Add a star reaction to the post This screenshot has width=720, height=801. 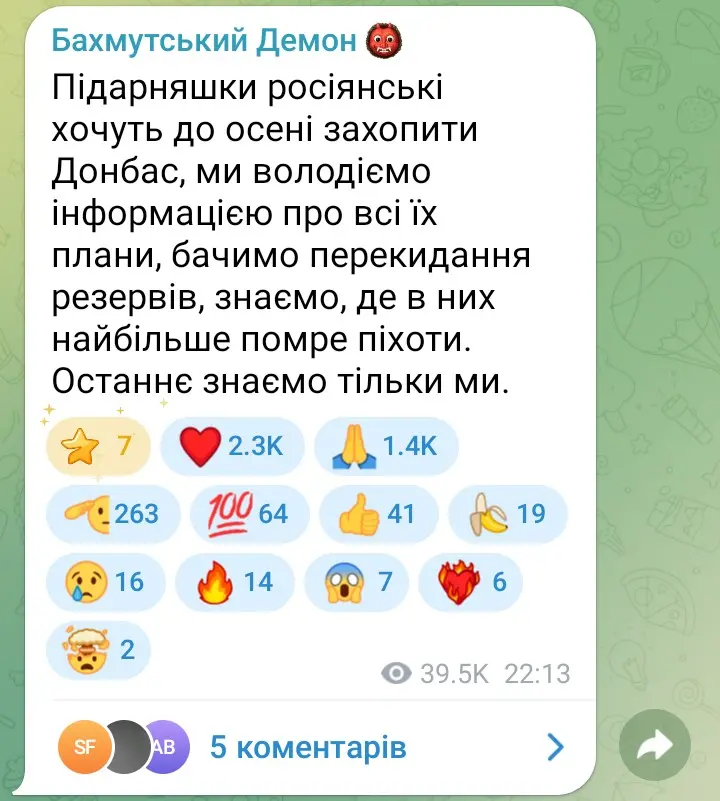[98, 445]
